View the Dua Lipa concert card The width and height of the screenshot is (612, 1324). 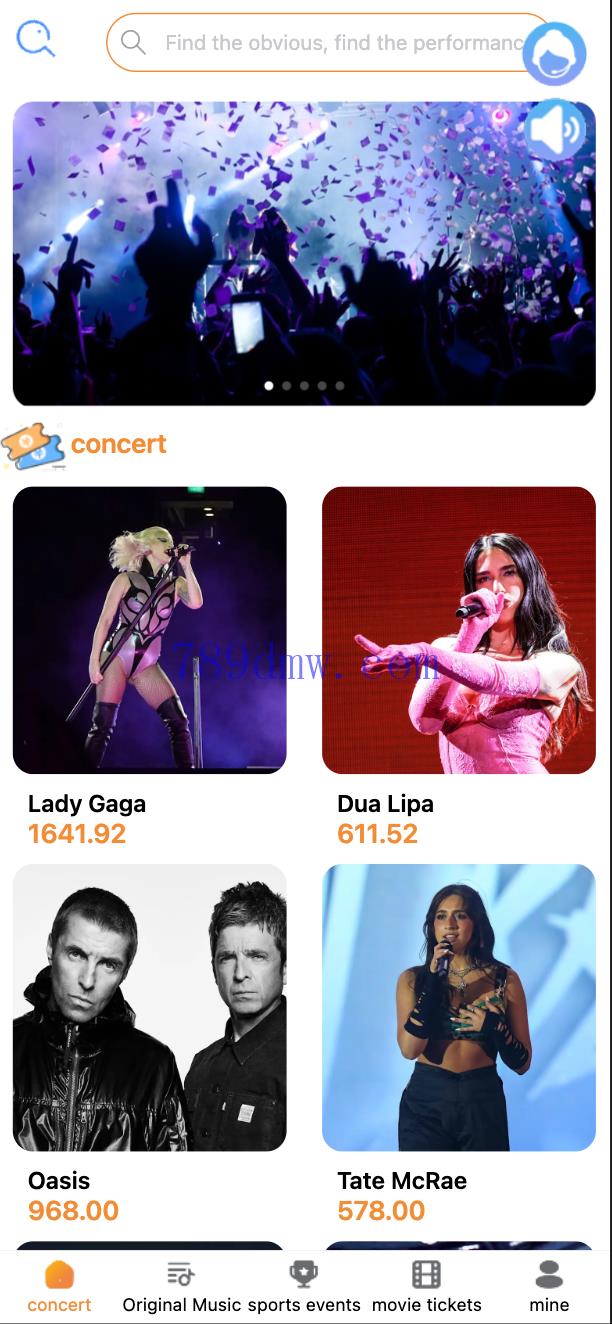point(459,630)
